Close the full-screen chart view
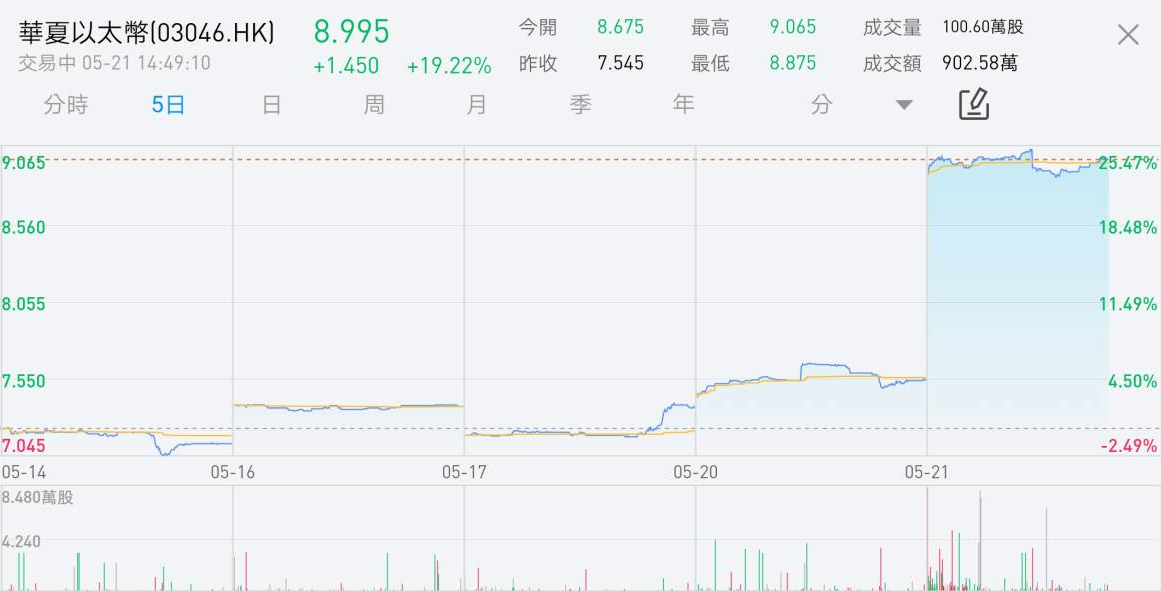This screenshot has width=1161, height=591. pyautogui.click(x=1127, y=36)
